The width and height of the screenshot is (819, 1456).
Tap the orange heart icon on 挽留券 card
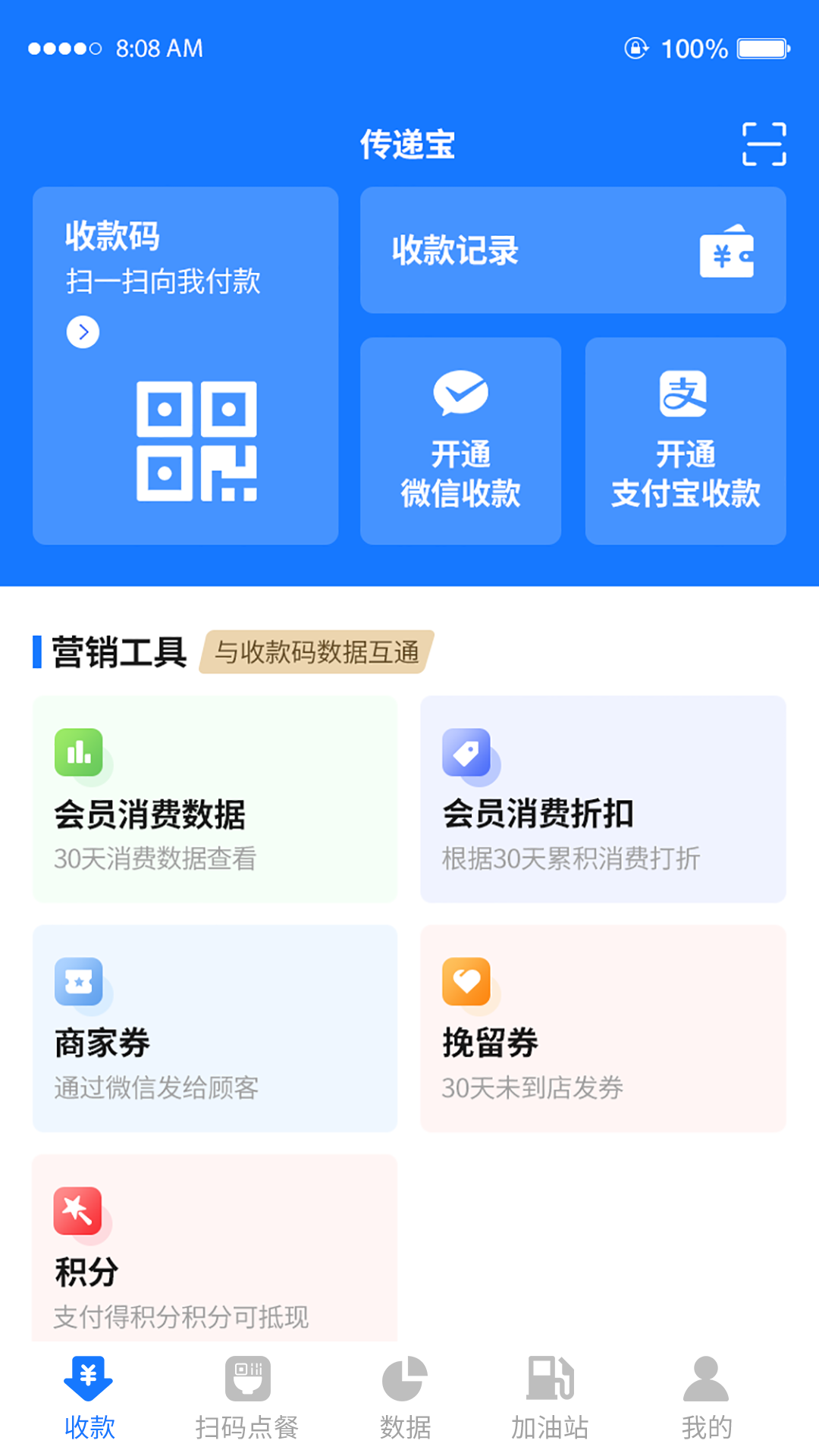coord(467,982)
